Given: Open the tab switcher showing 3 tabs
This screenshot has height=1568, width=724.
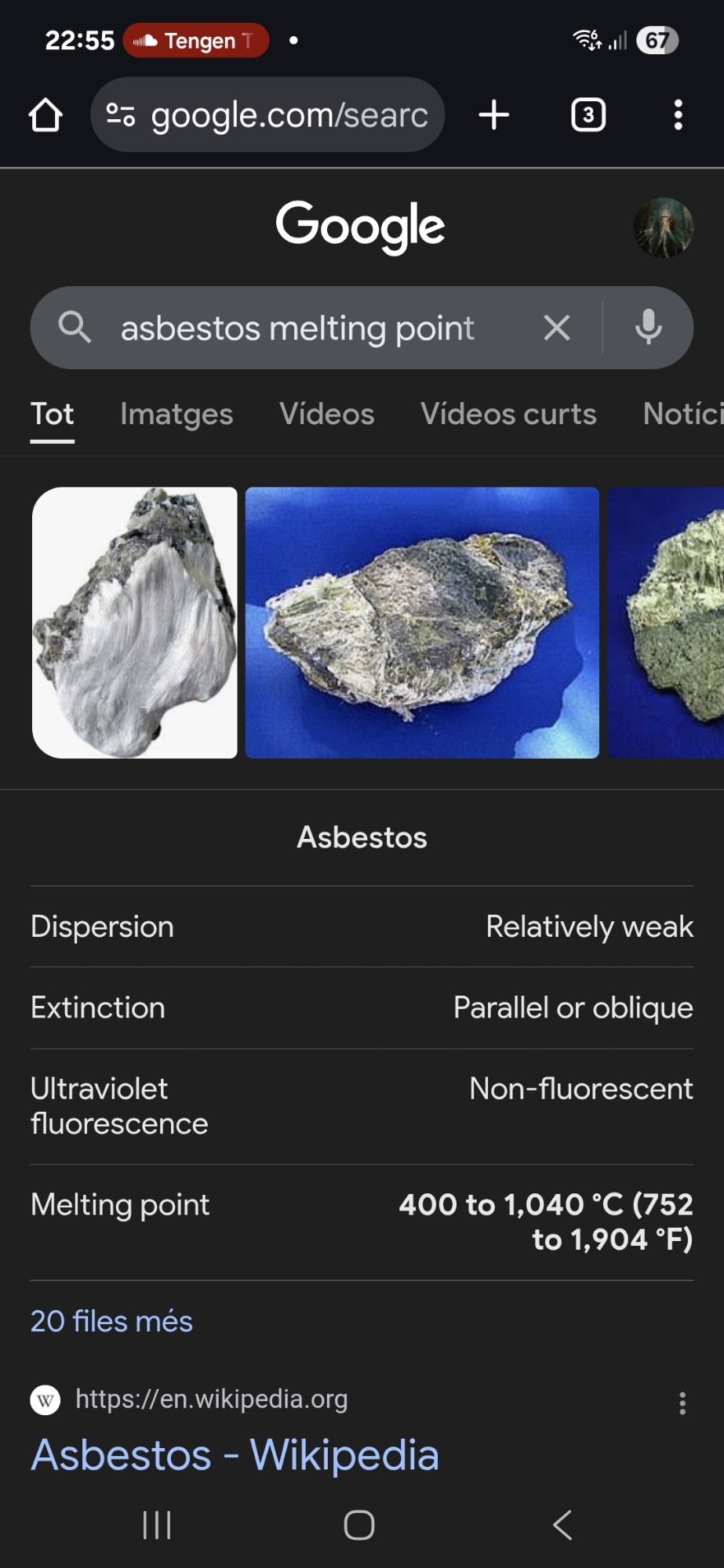Looking at the screenshot, I should coord(588,115).
